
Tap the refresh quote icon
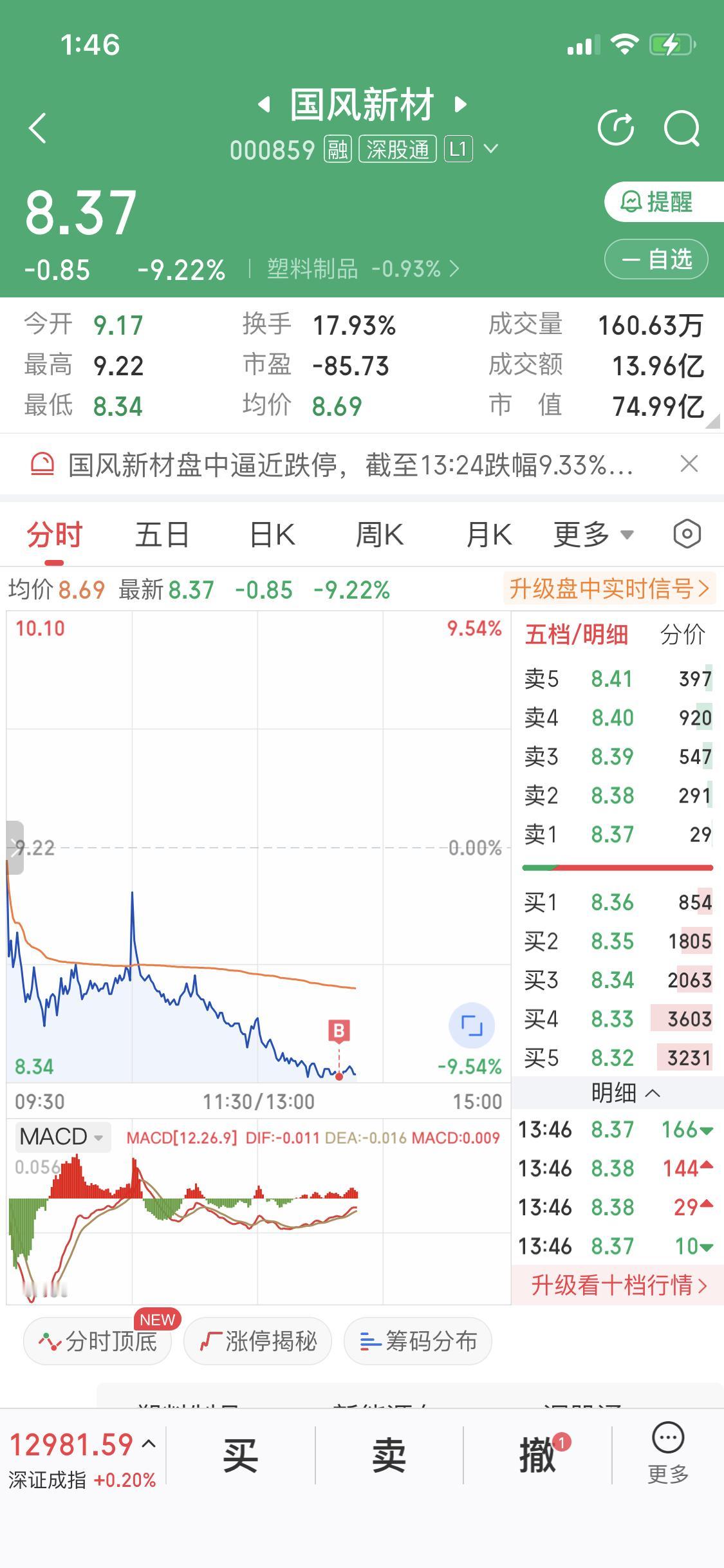pos(617,127)
